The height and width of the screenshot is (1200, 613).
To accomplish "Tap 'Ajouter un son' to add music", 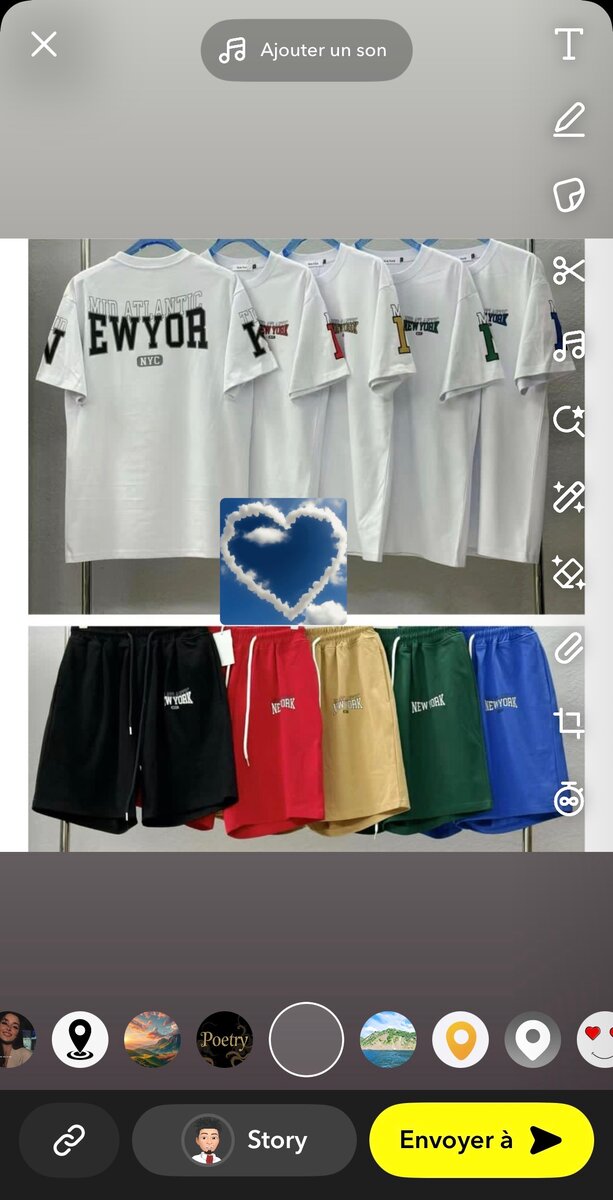I will pos(306,50).
